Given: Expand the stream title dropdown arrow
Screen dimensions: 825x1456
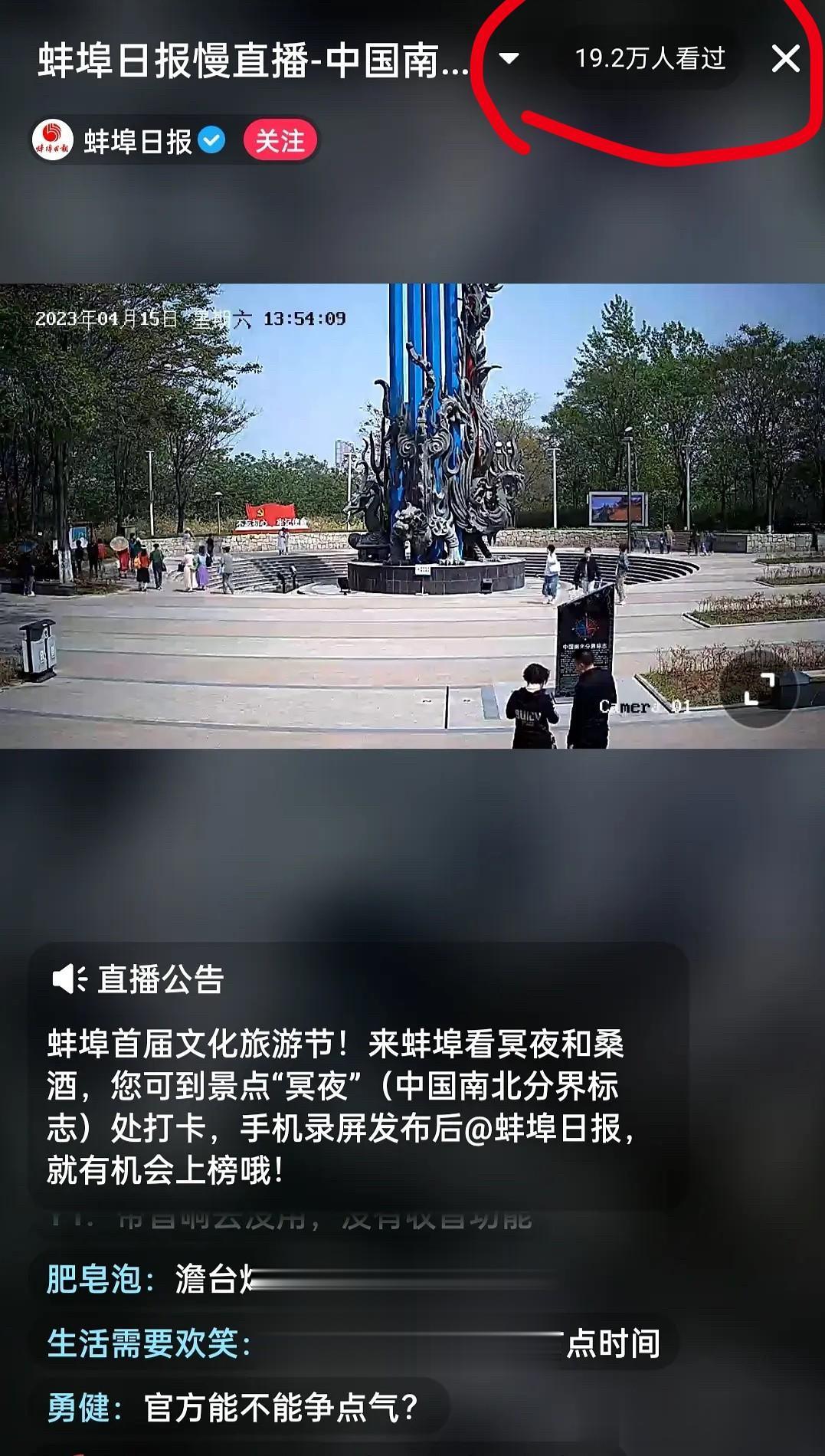Looking at the screenshot, I should point(509,59).
